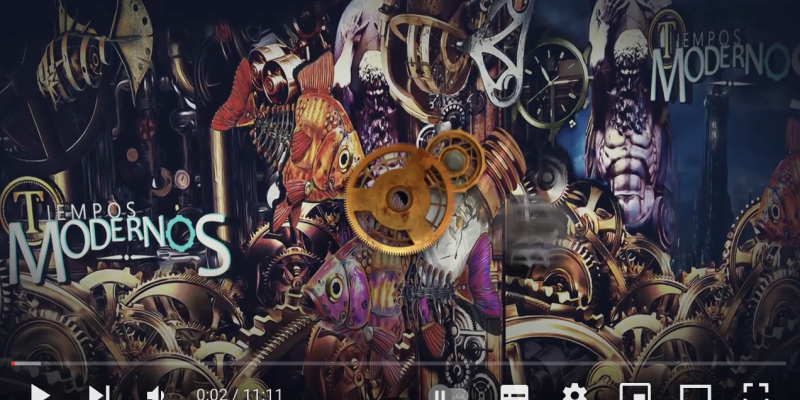Mute the video volume
This screenshot has height=400, width=800.
[155, 392]
